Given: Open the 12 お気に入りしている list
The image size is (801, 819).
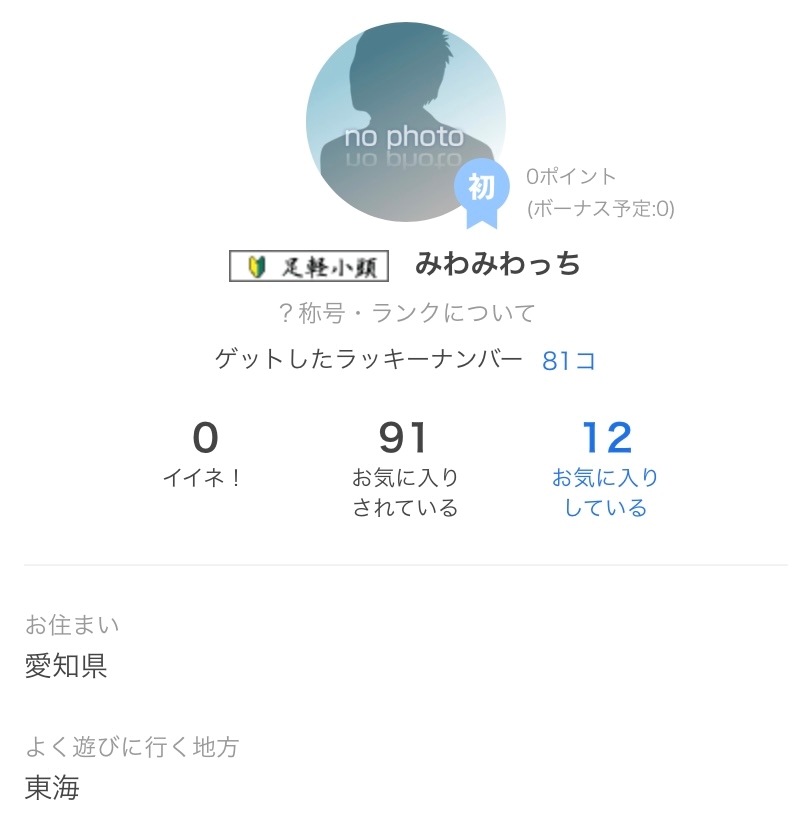Looking at the screenshot, I should 605,469.
